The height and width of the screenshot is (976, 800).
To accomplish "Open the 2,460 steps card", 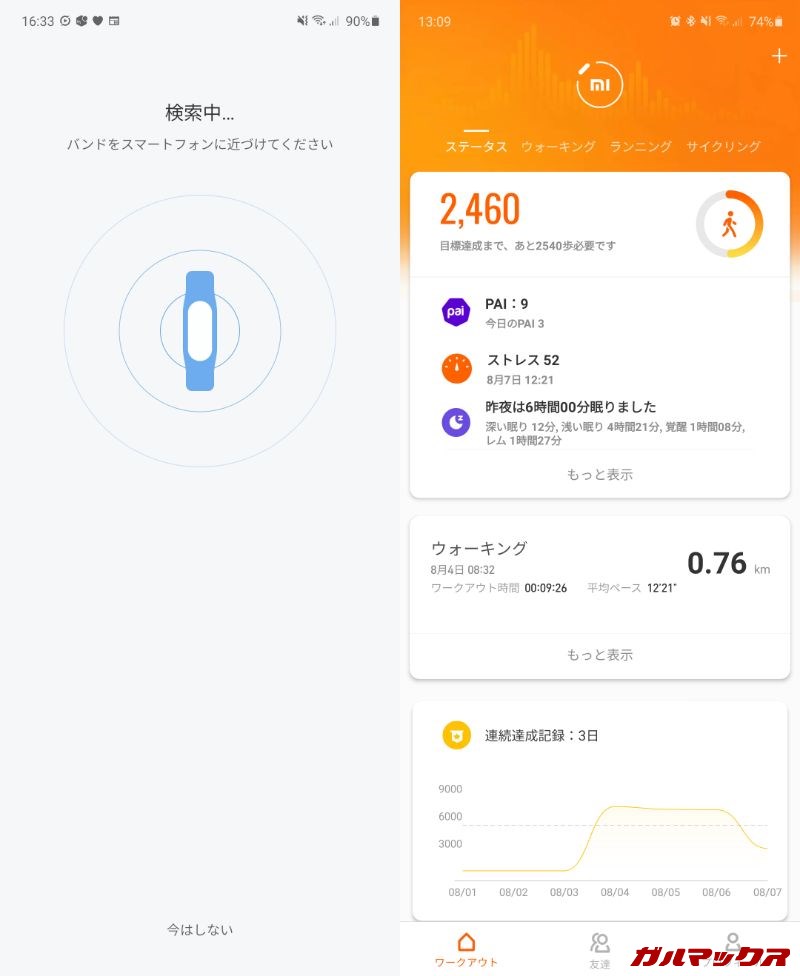I will tap(600, 224).
